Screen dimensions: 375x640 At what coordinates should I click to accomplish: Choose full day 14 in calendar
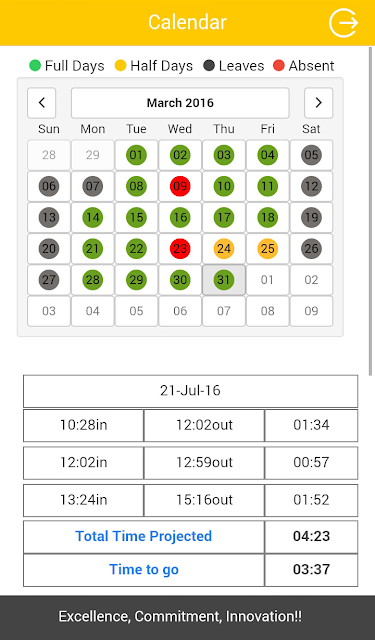pos(93,218)
